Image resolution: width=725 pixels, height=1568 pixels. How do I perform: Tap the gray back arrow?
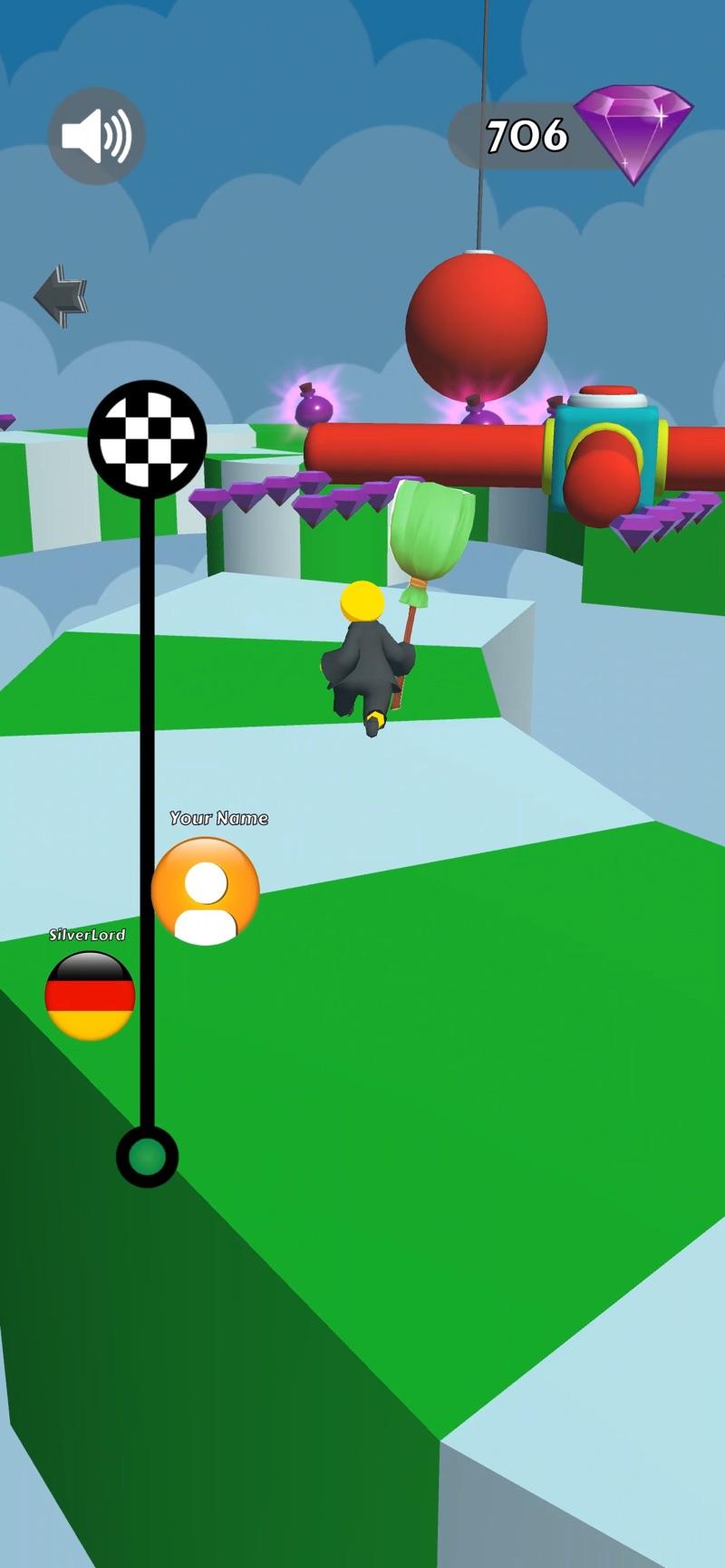[62, 295]
